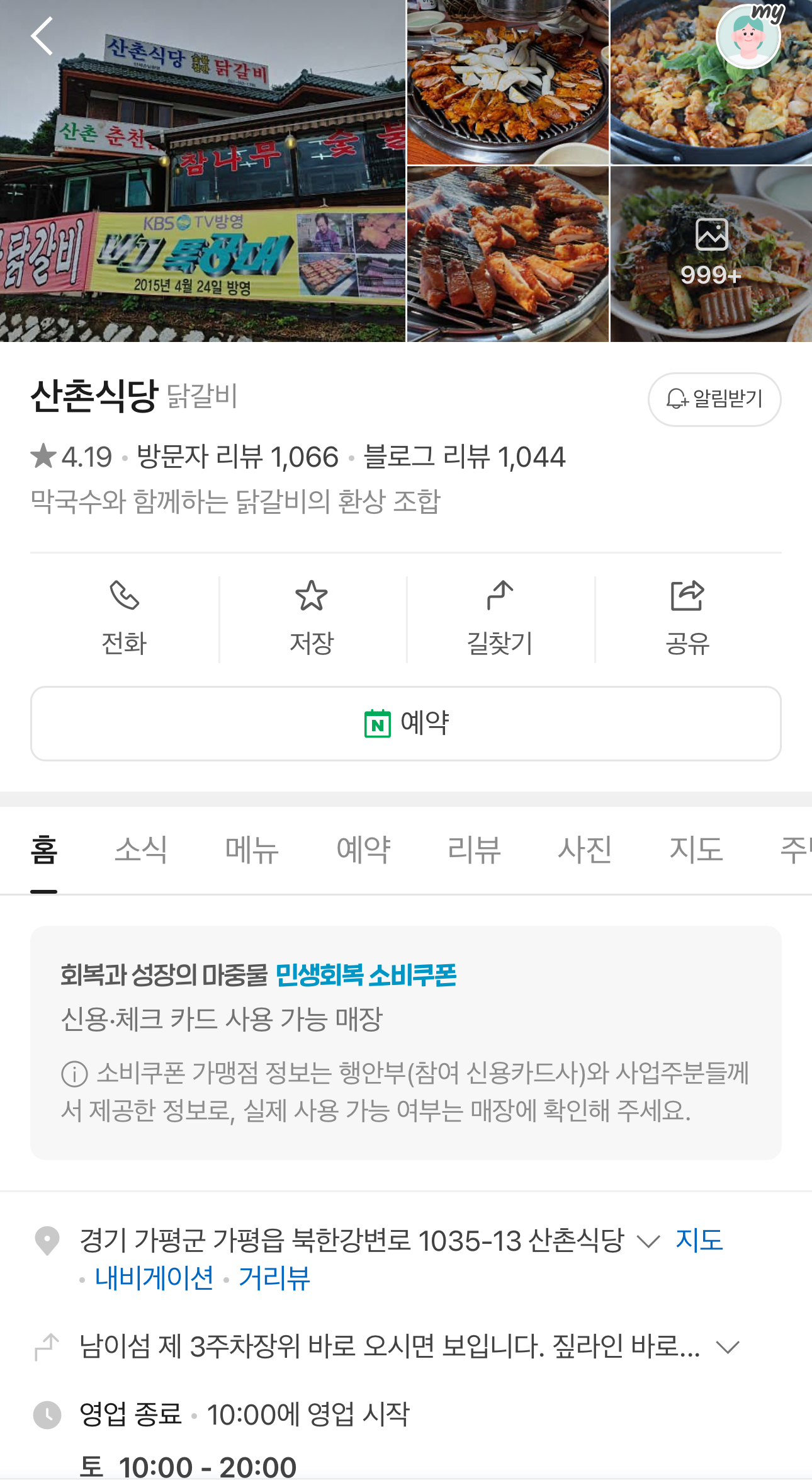This screenshot has width=812, height=1480.
Task: Open the 999+ photo gallery tile
Action: pos(711,254)
